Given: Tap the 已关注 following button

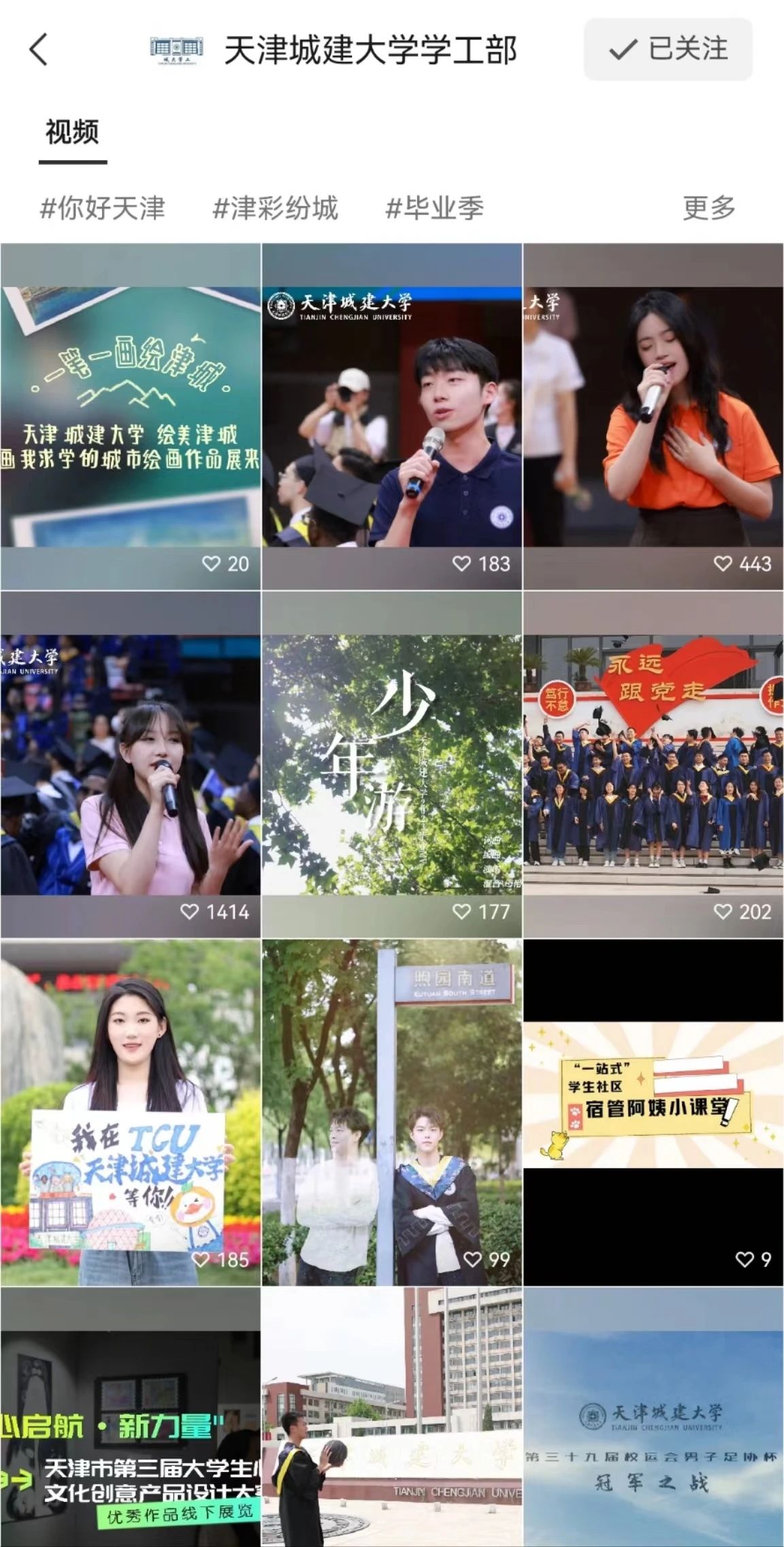Looking at the screenshot, I should (x=668, y=50).
